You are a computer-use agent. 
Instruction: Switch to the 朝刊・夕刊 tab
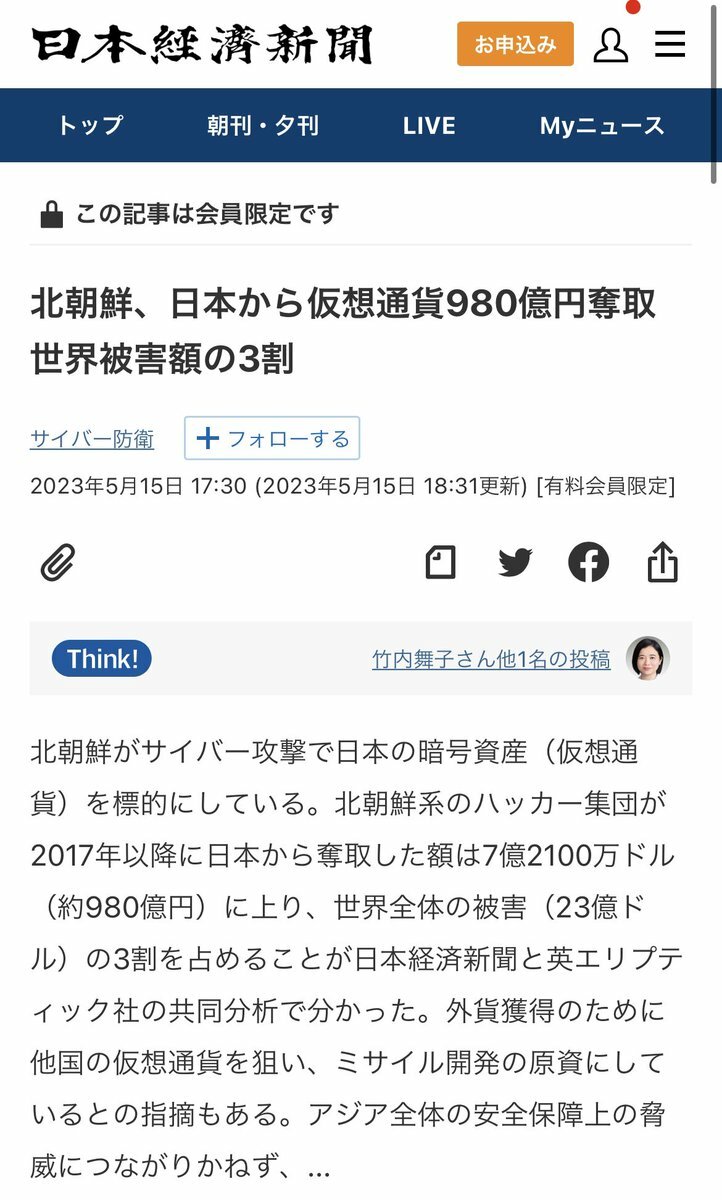263,126
